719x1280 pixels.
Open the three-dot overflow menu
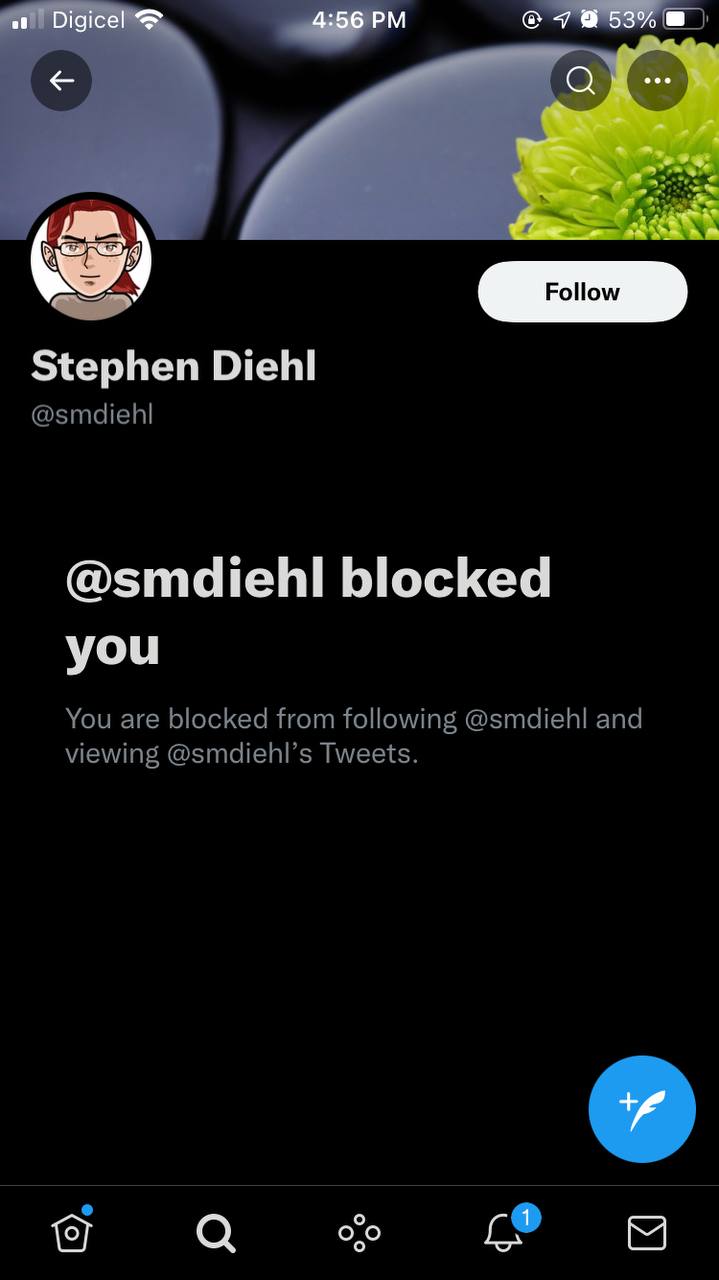pos(657,80)
